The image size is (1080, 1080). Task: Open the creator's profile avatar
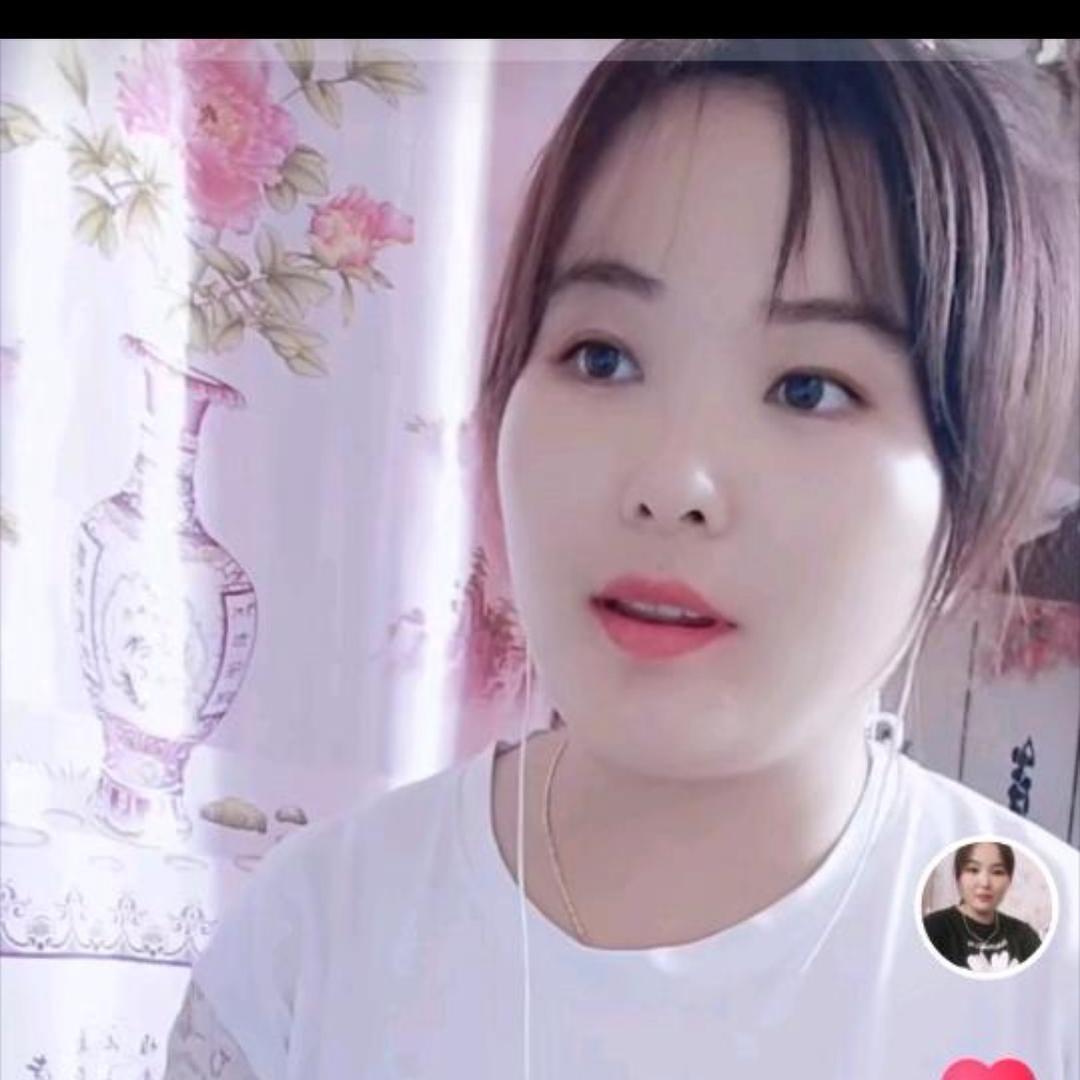tap(986, 907)
